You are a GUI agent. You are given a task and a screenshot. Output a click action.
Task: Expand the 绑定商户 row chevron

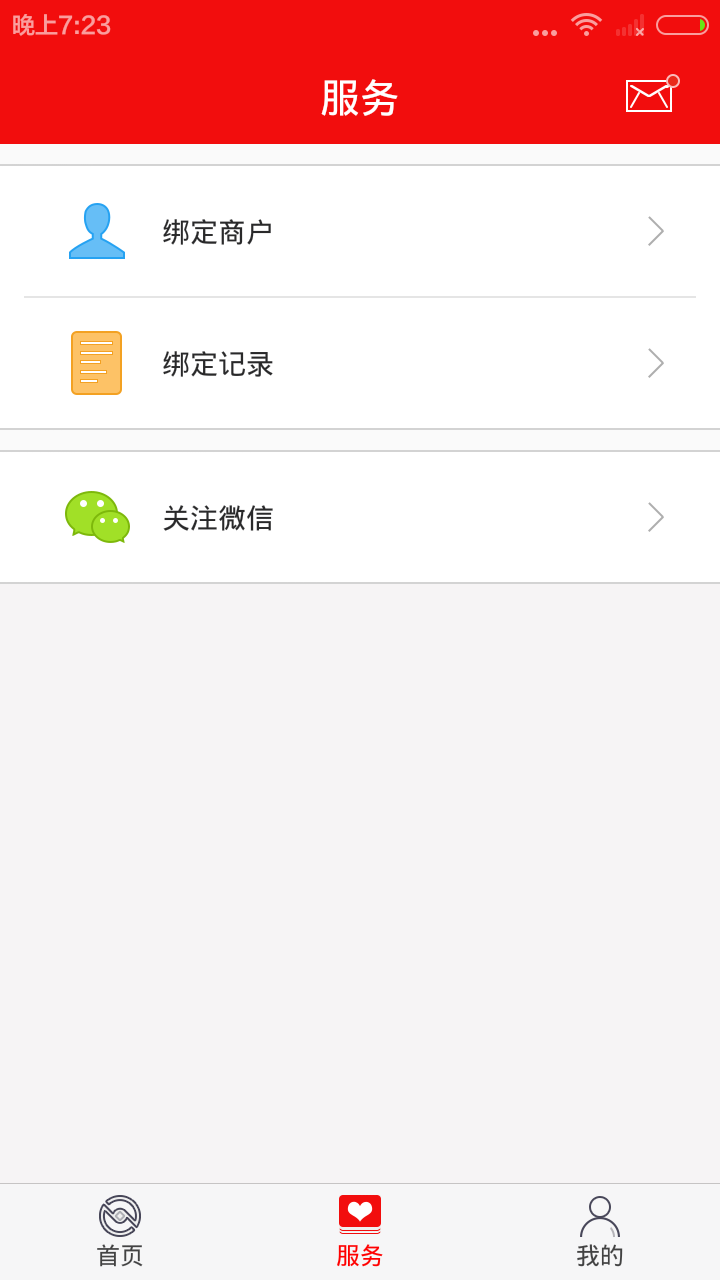click(655, 231)
